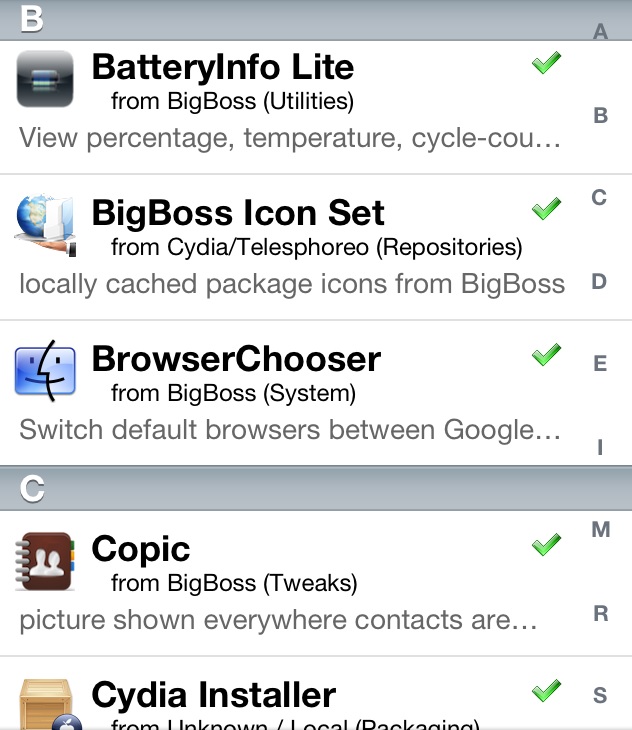Jump to letter M in the index
Image resolution: width=632 pixels, height=730 pixels.
tap(600, 530)
